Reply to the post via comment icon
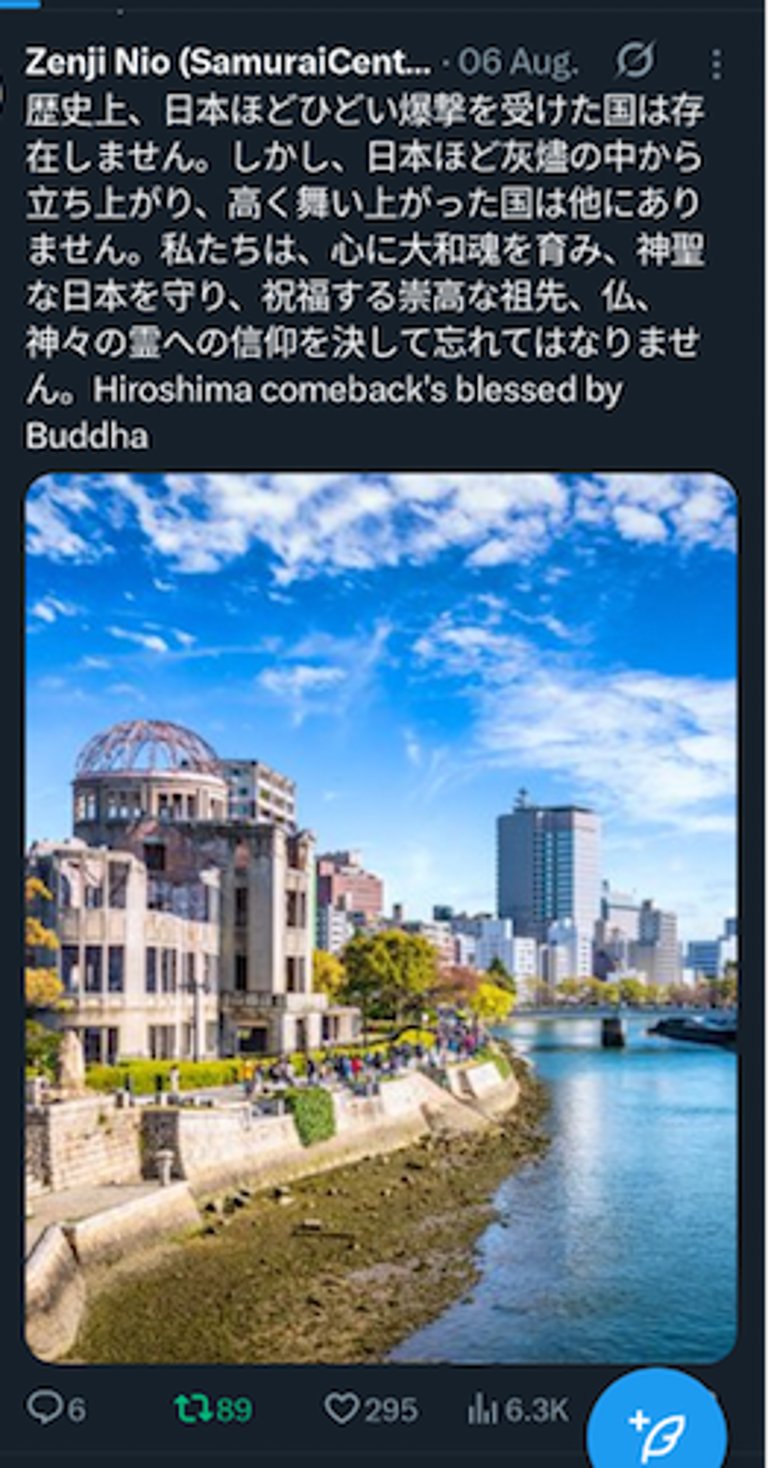 [44, 1409]
